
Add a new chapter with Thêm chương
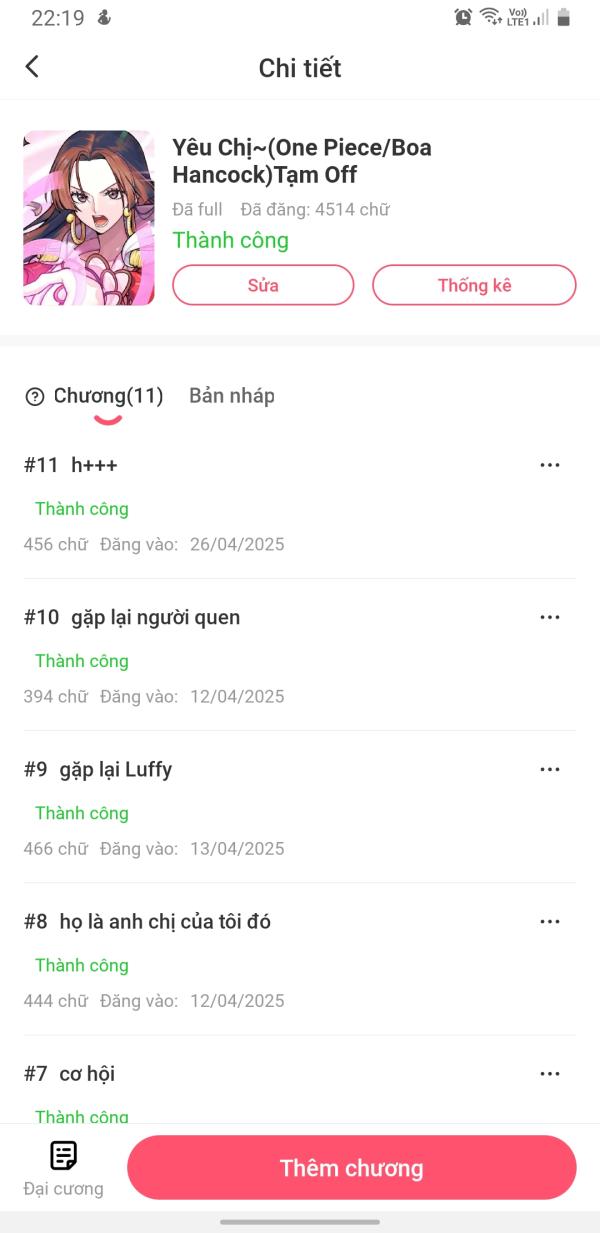[x=352, y=1168]
